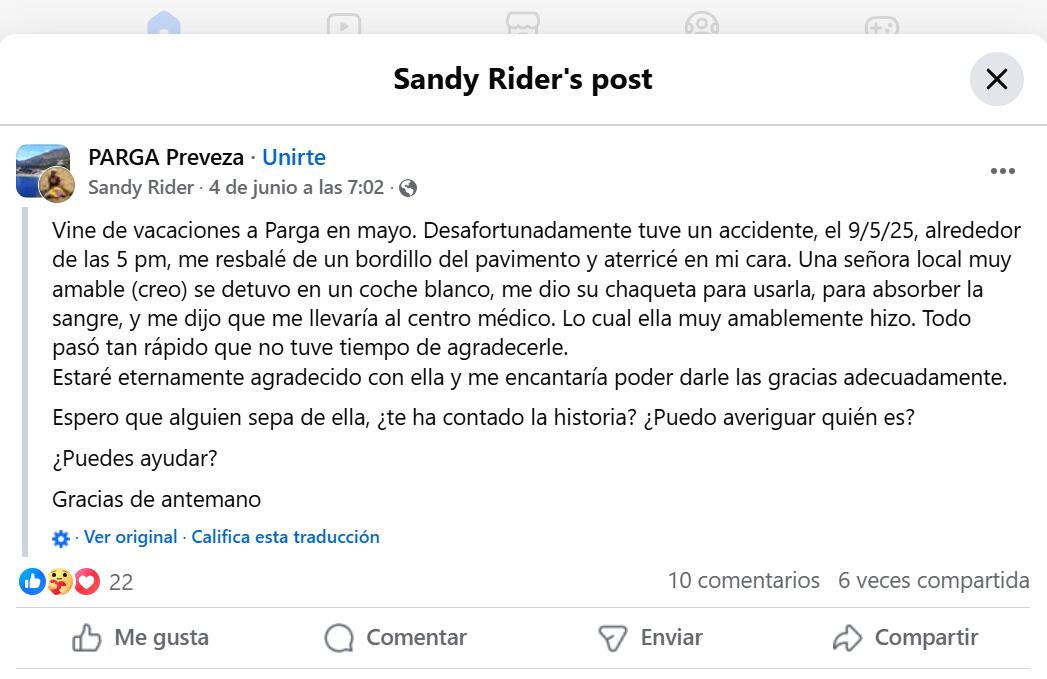View 6 veces compartida shares

(x=933, y=580)
